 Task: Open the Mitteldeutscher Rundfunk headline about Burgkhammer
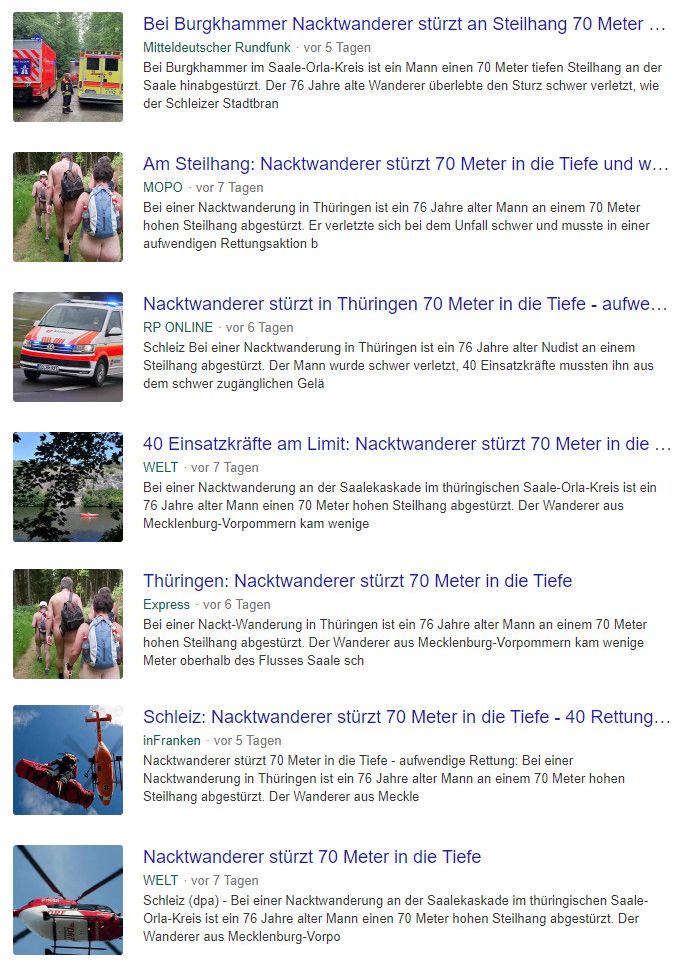(x=404, y=24)
